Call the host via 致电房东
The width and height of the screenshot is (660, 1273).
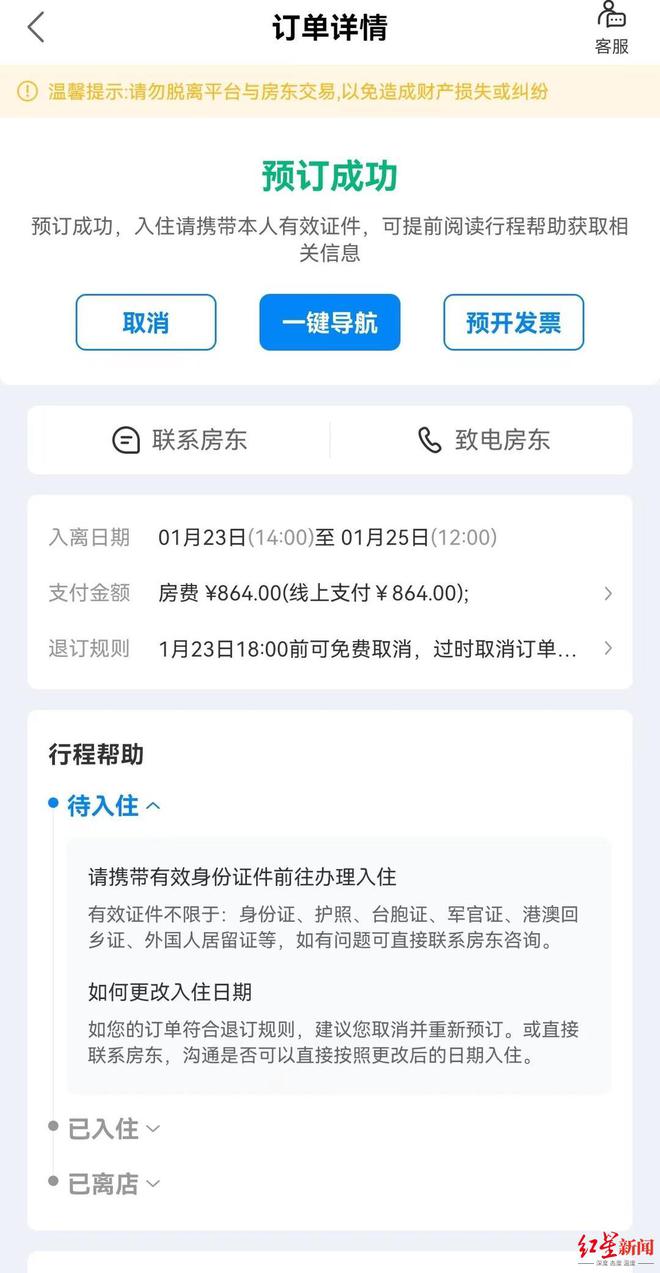click(x=483, y=440)
